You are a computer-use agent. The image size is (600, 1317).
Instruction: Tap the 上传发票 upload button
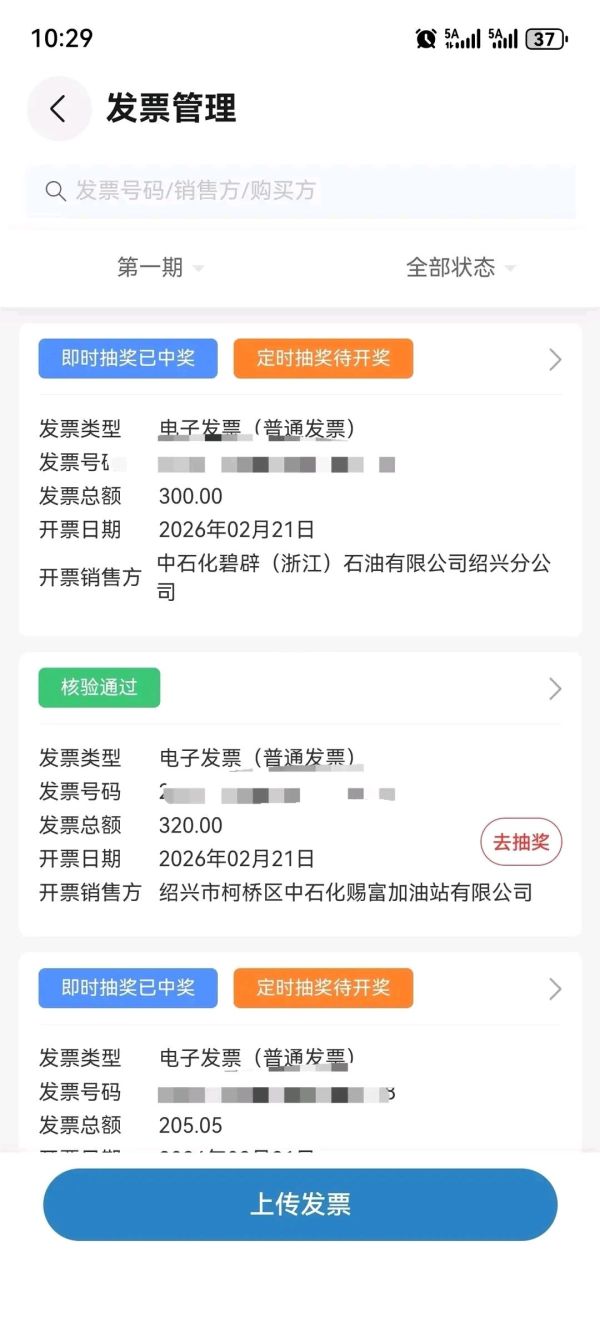click(x=300, y=1204)
